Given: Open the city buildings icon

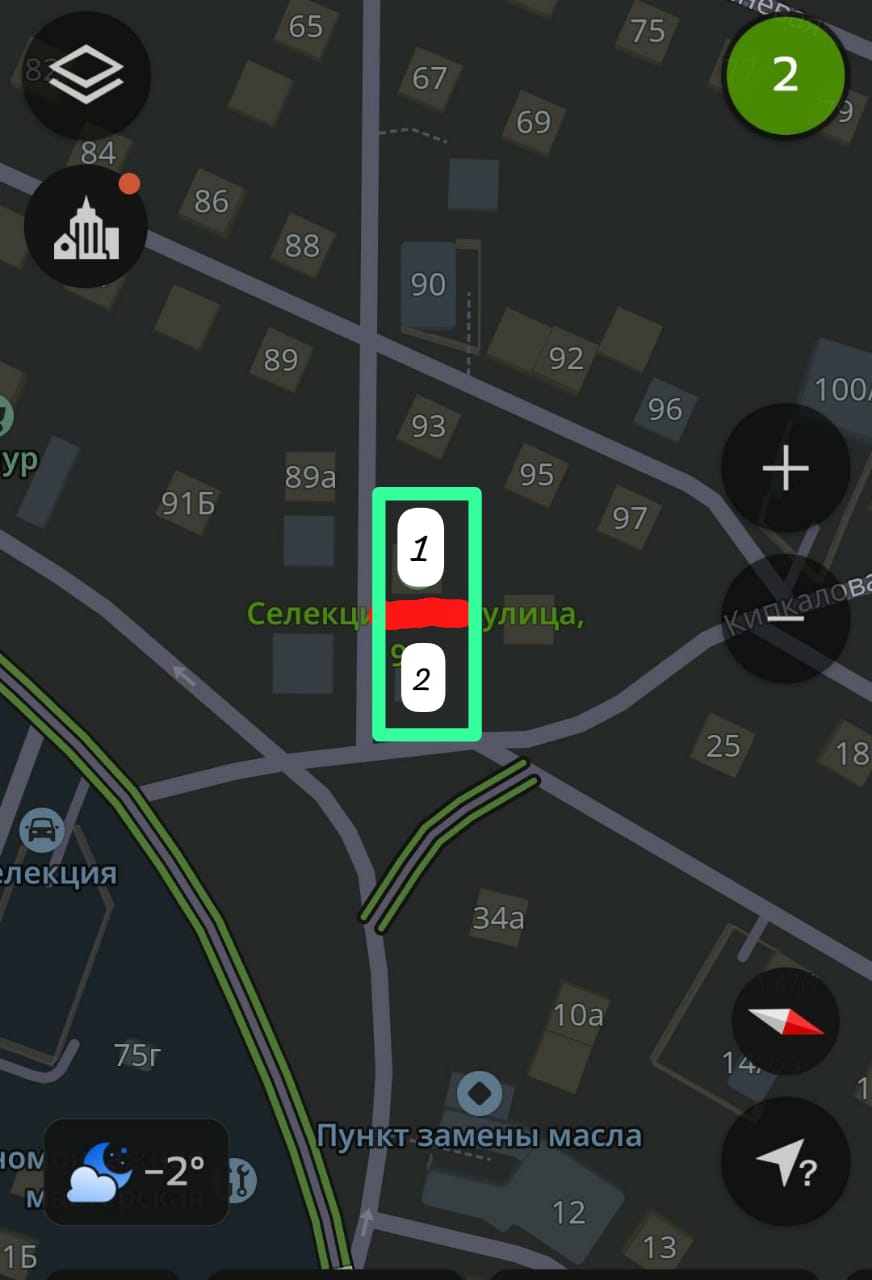Looking at the screenshot, I should pyautogui.click(x=86, y=227).
